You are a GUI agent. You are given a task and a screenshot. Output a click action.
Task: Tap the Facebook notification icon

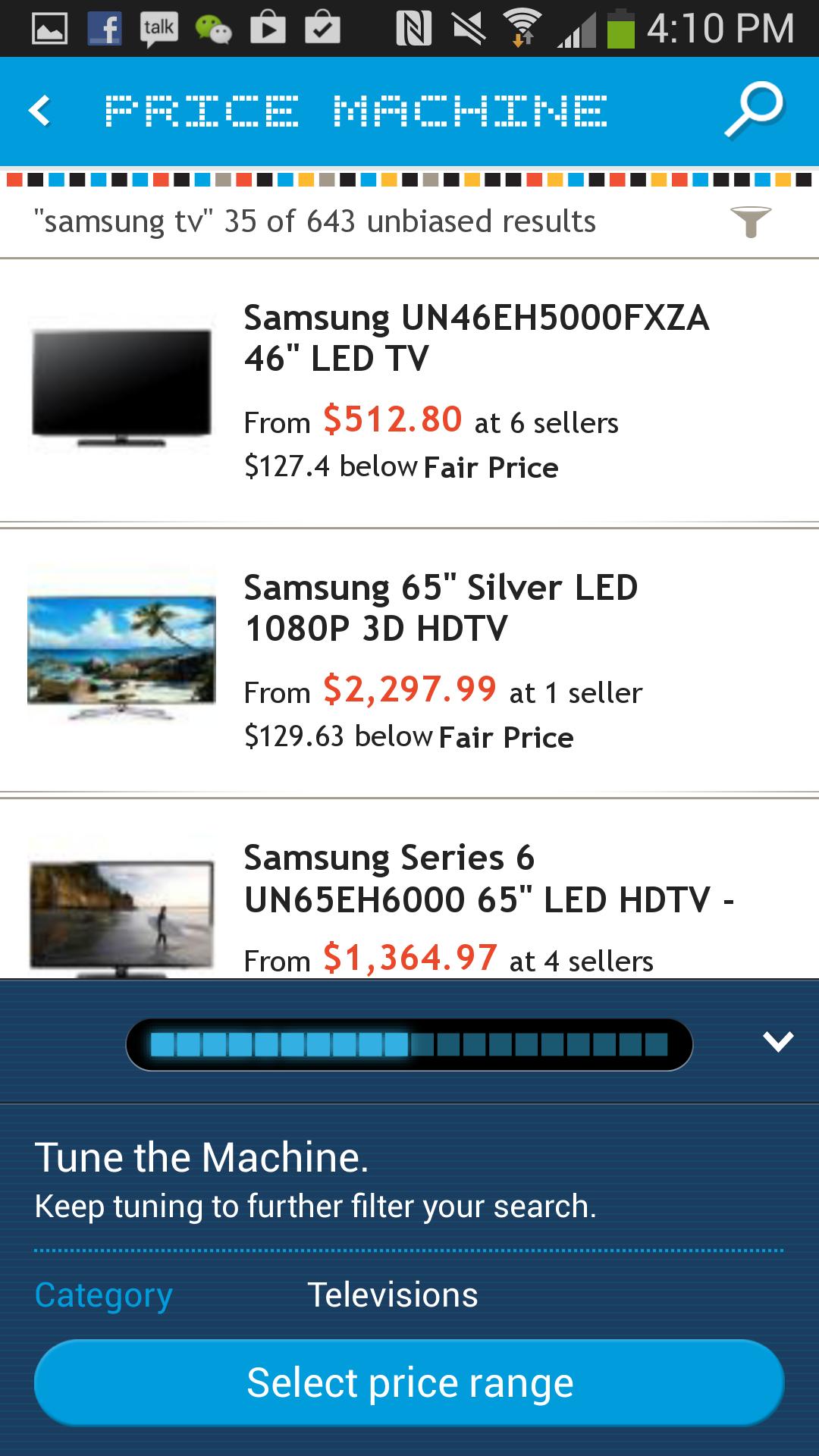tap(104, 27)
